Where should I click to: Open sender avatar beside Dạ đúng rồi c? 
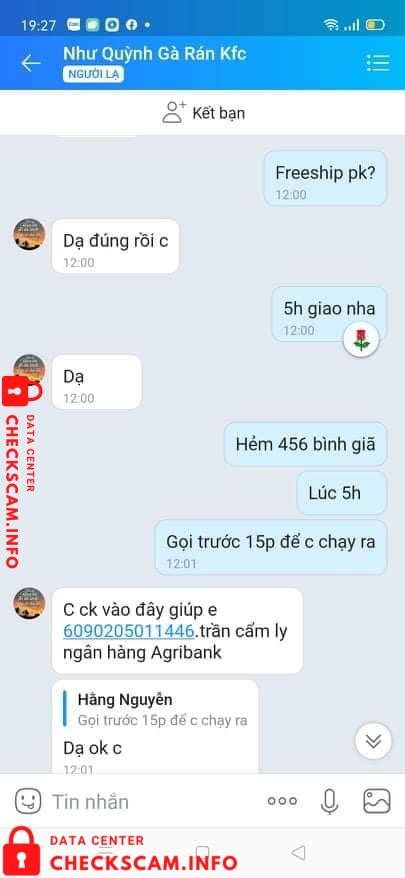pos(29,234)
